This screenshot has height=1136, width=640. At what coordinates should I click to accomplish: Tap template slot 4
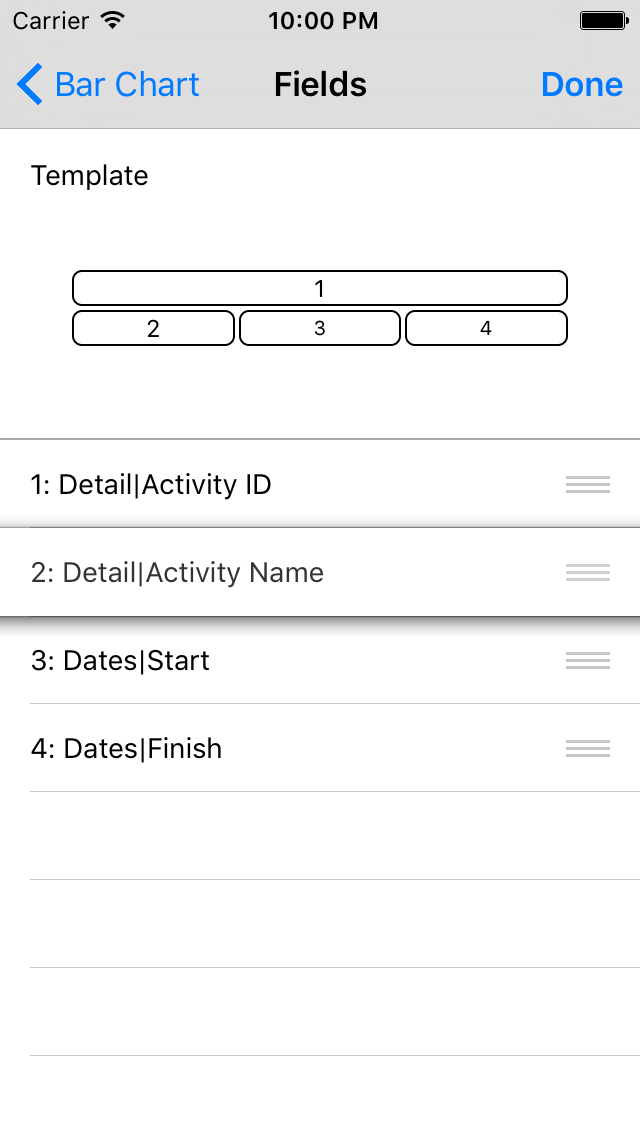pyautogui.click(x=486, y=328)
